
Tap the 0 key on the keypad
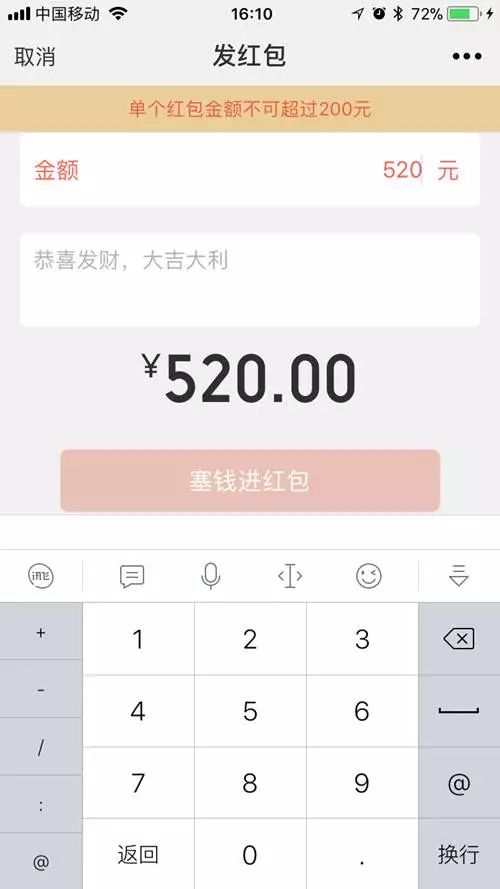[x=250, y=854]
